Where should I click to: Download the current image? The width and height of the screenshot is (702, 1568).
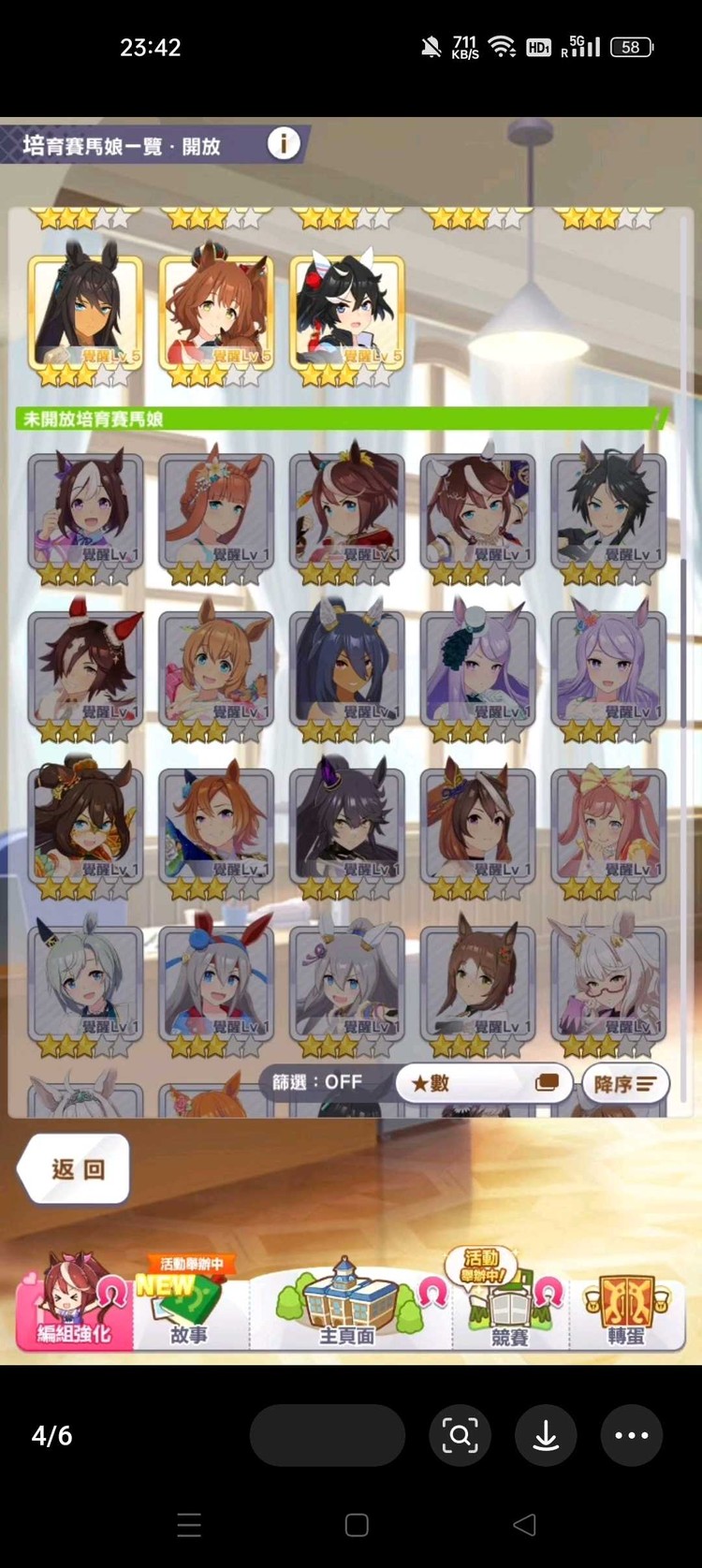coord(546,1434)
